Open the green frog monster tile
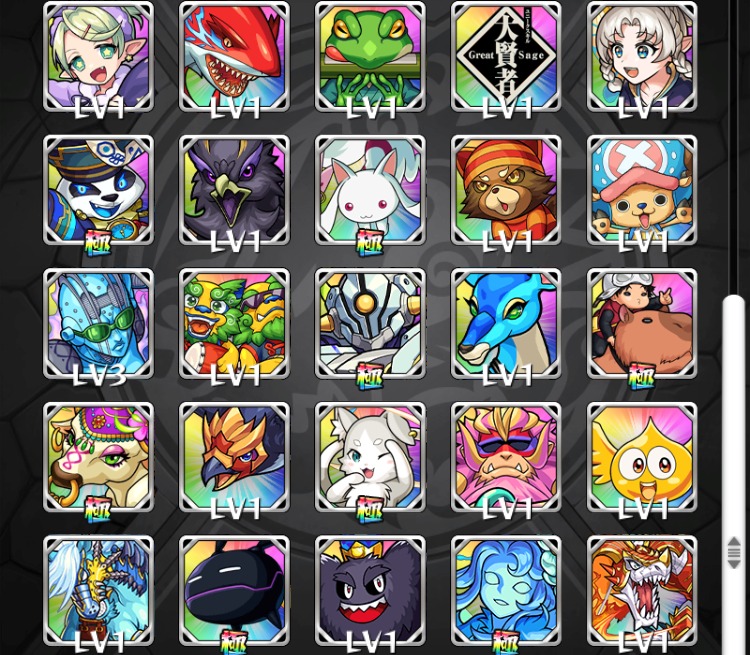 click(x=370, y=56)
